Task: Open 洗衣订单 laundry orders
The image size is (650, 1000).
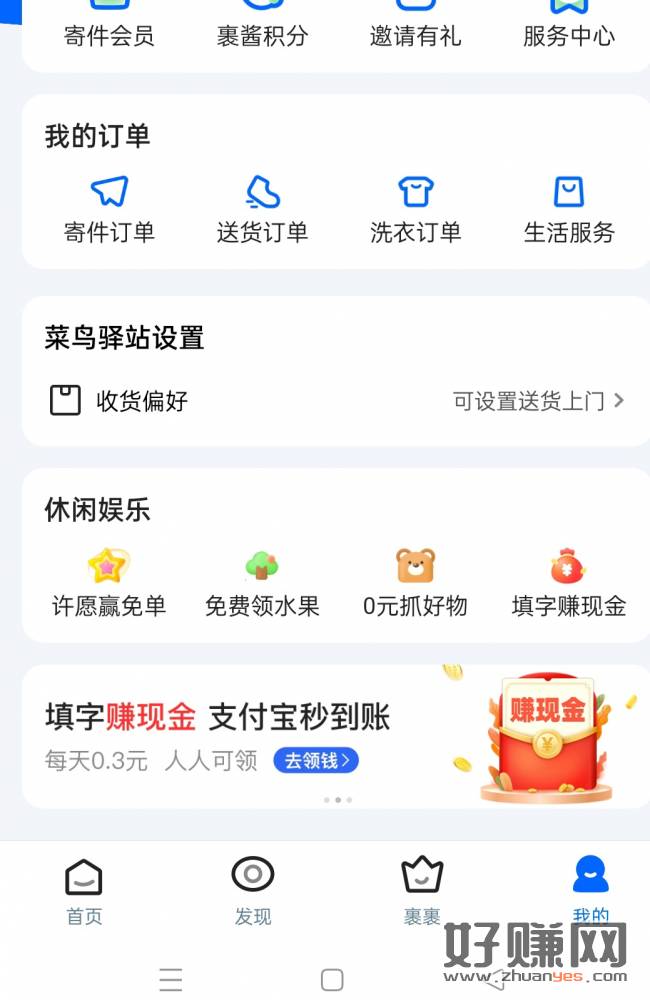Action: pyautogui.click(x=415, y=208)
